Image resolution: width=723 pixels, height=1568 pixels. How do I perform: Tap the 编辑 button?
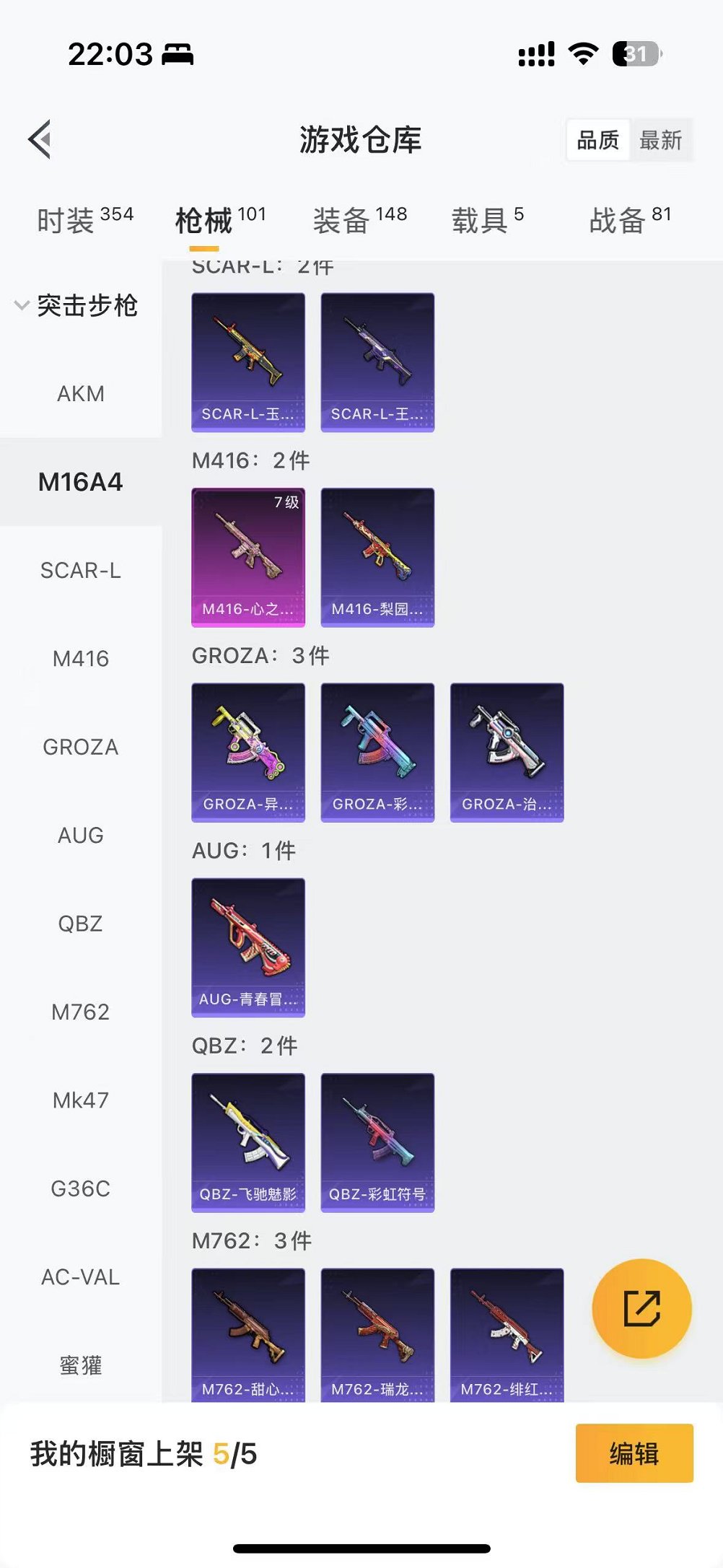[634, 1453]
